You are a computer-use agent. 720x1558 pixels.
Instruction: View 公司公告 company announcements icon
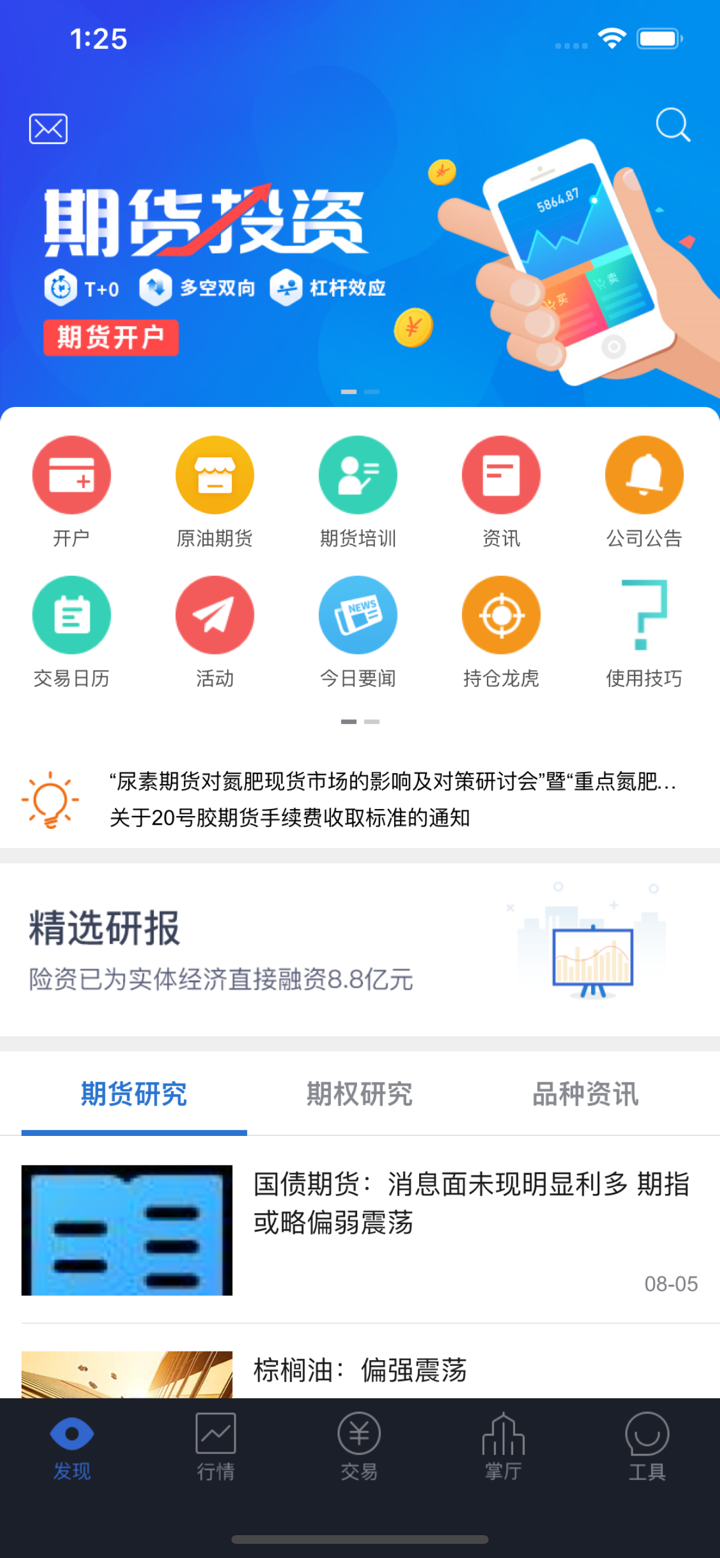pos(644,475)
